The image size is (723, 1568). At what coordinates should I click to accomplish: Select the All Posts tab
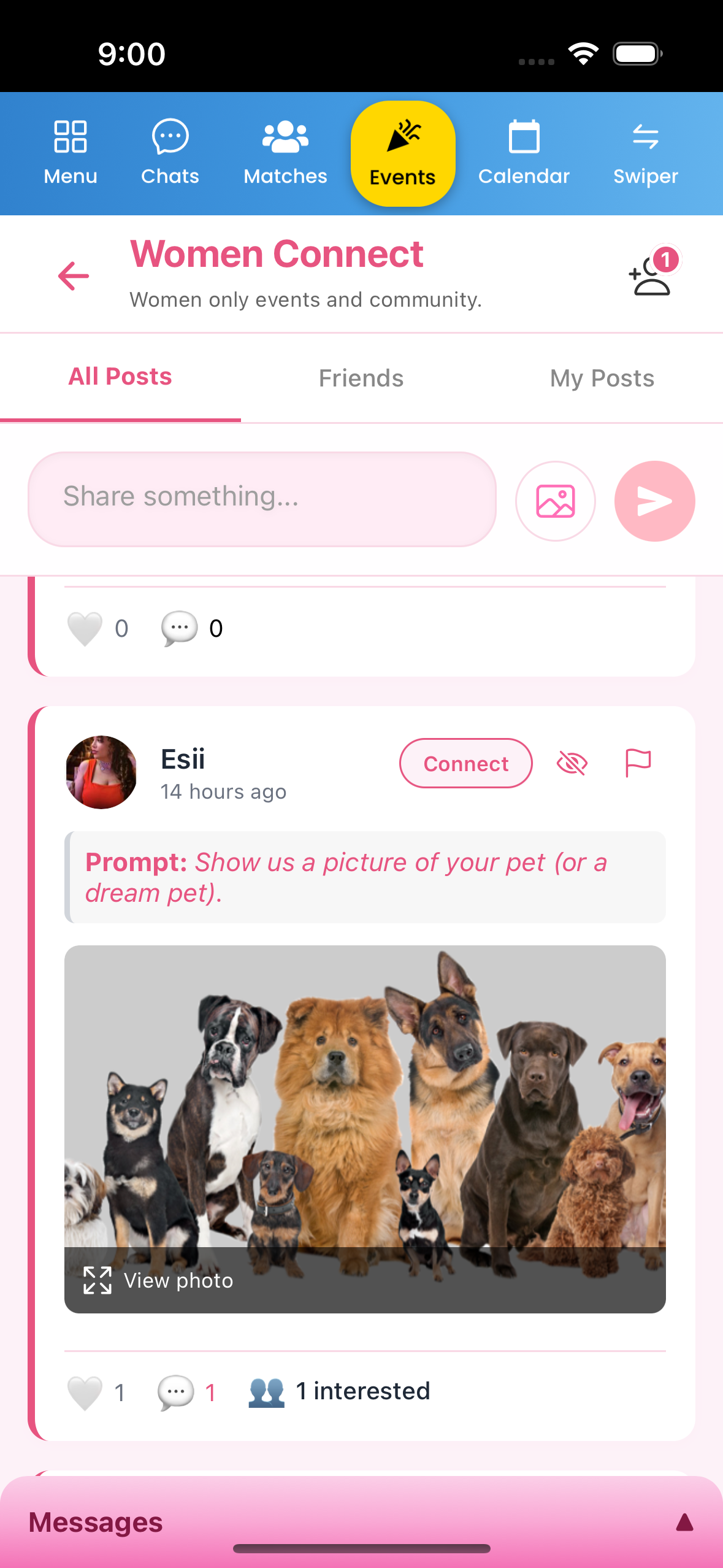(120, 377)
